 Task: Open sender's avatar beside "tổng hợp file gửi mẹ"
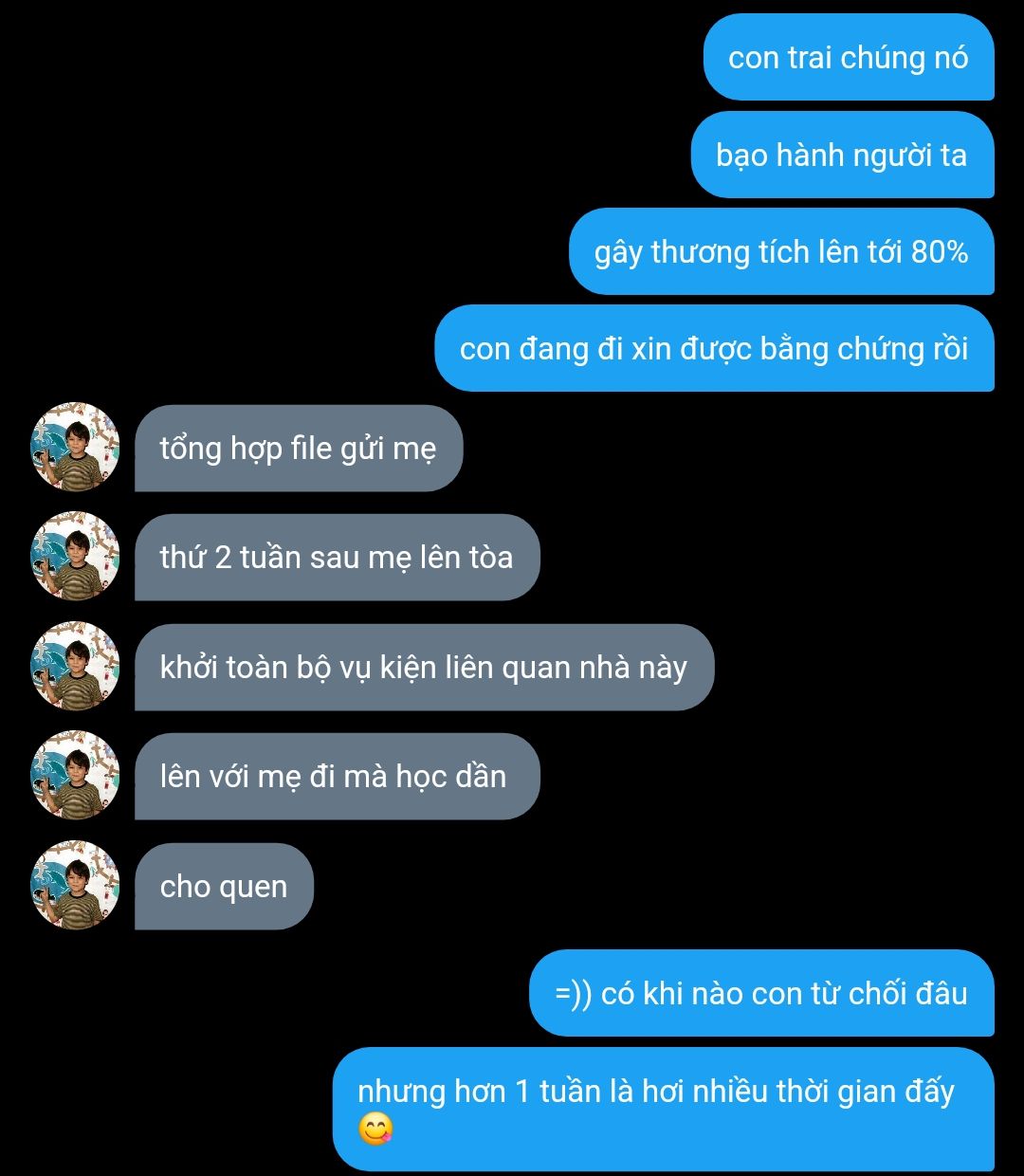click(76, 447)
